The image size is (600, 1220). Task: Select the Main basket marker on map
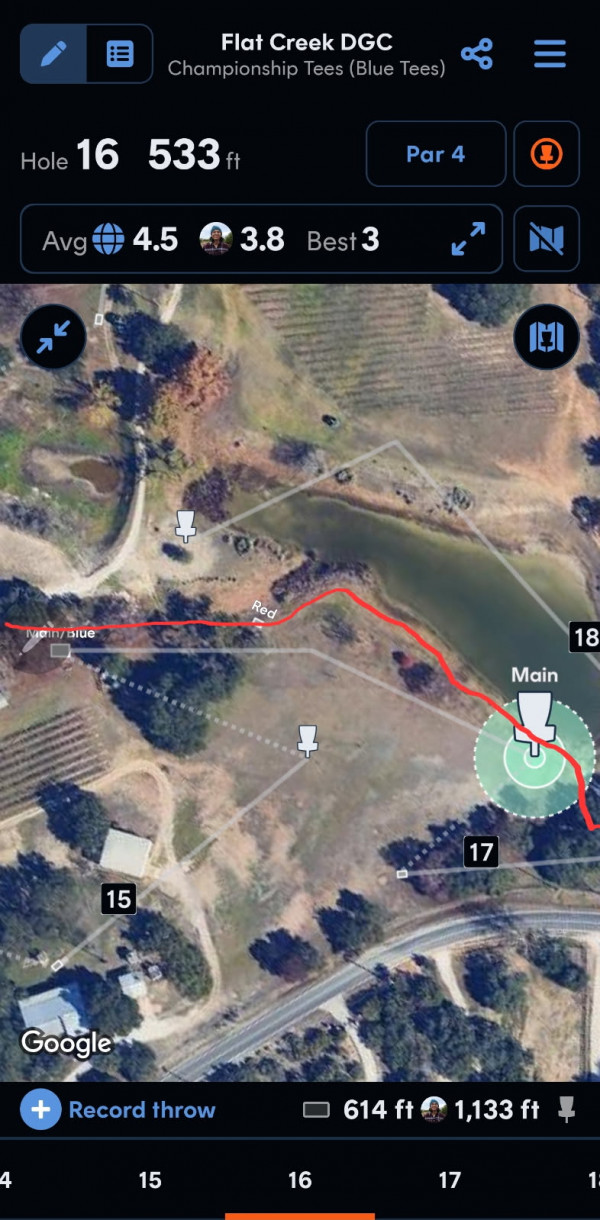[x=535, y=718]
